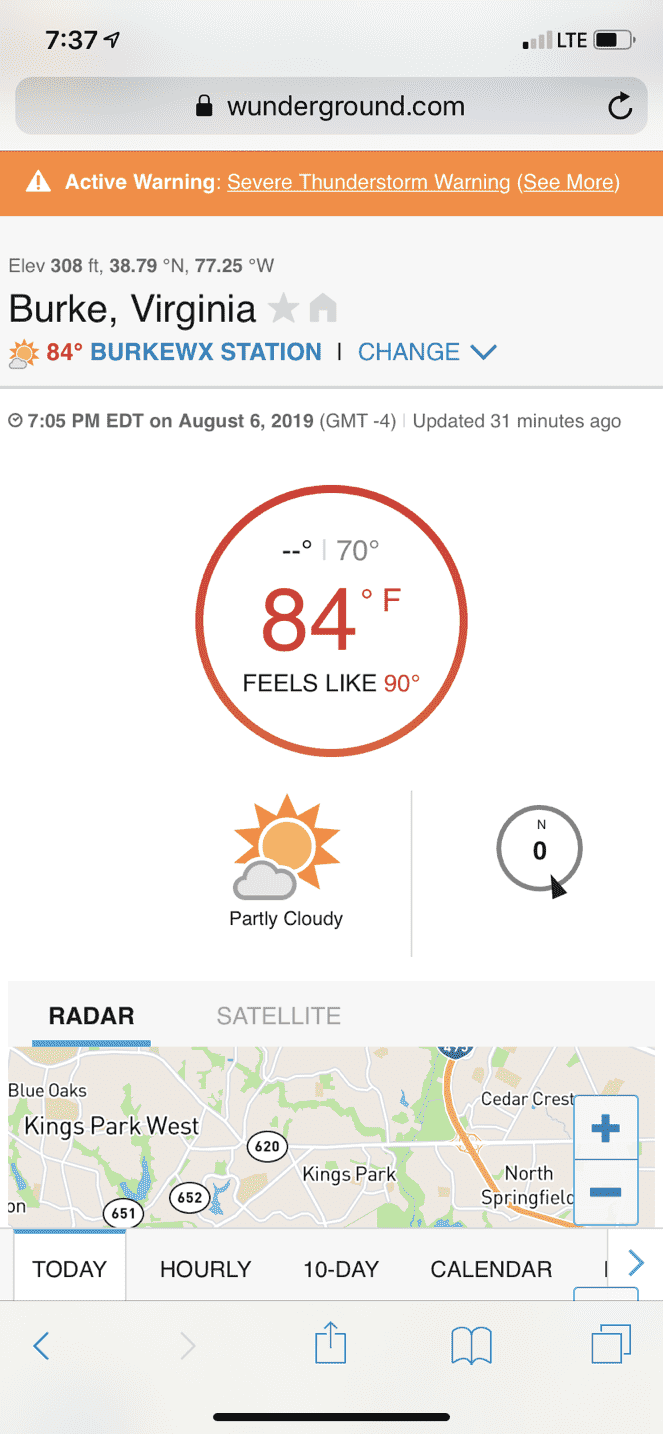The width and height of the screenshot is (663, 1434).
Task: Open the 10-DAY forecast tab
Action: [341, 1269]
